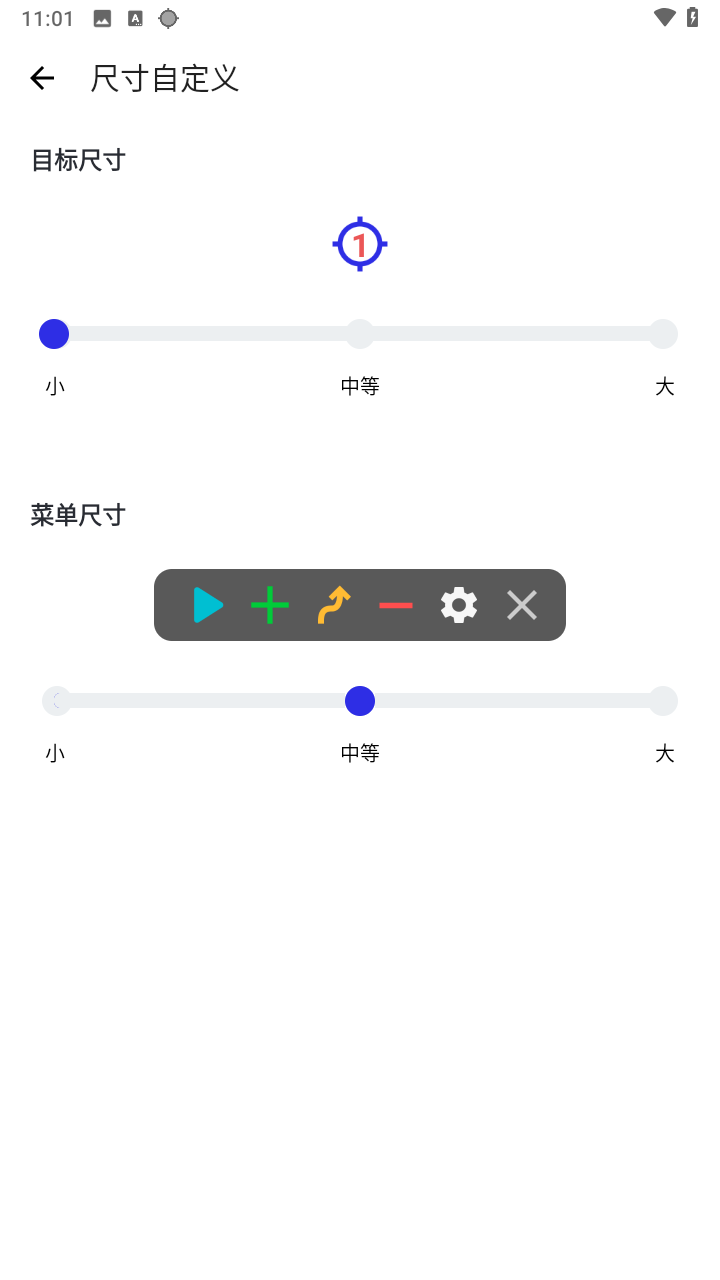
Task: Select the green plus icon in the toolbar
Action: [x=270, y=604]
